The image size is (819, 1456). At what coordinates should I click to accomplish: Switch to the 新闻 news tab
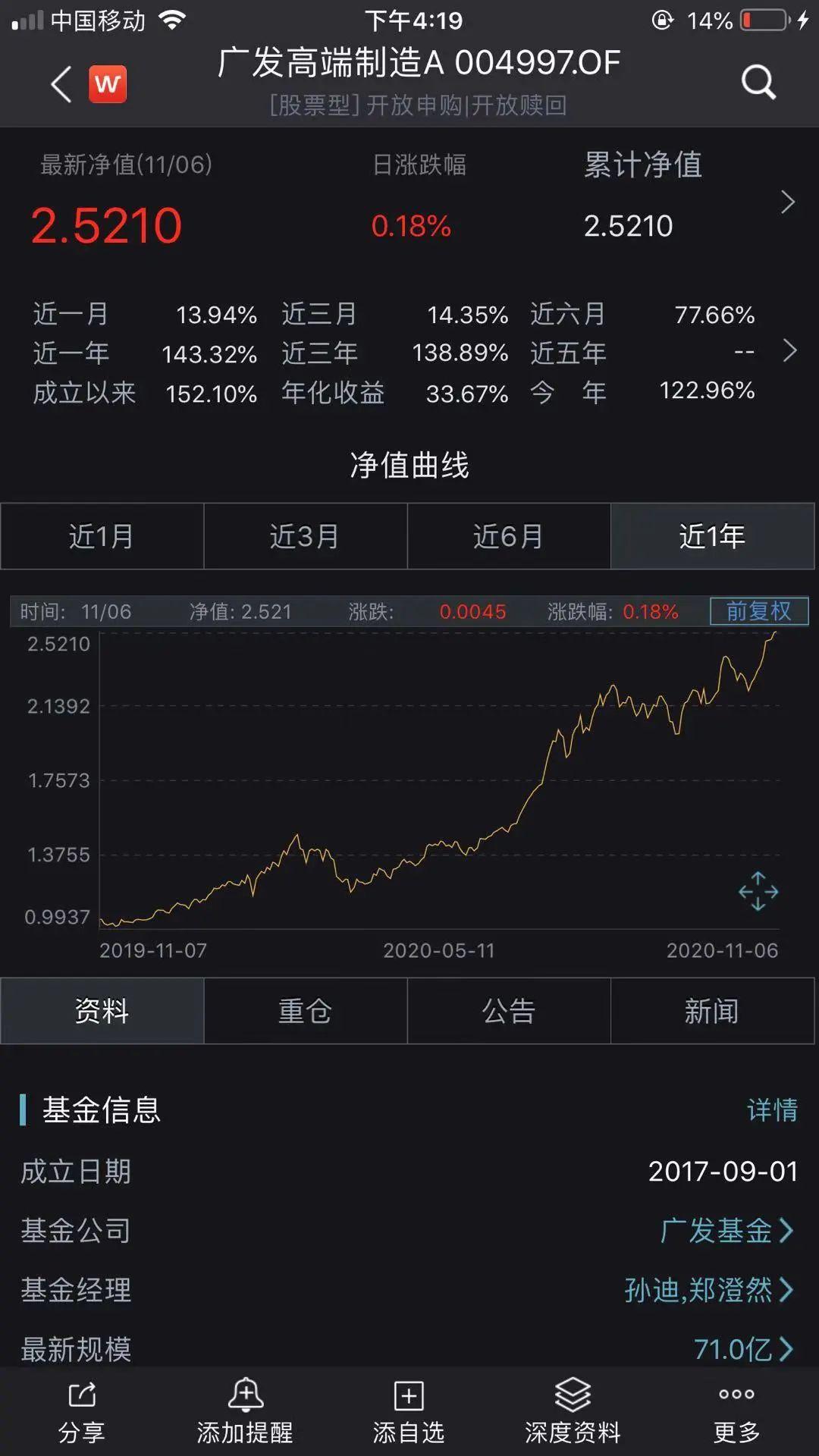(x=712, y=1011)
